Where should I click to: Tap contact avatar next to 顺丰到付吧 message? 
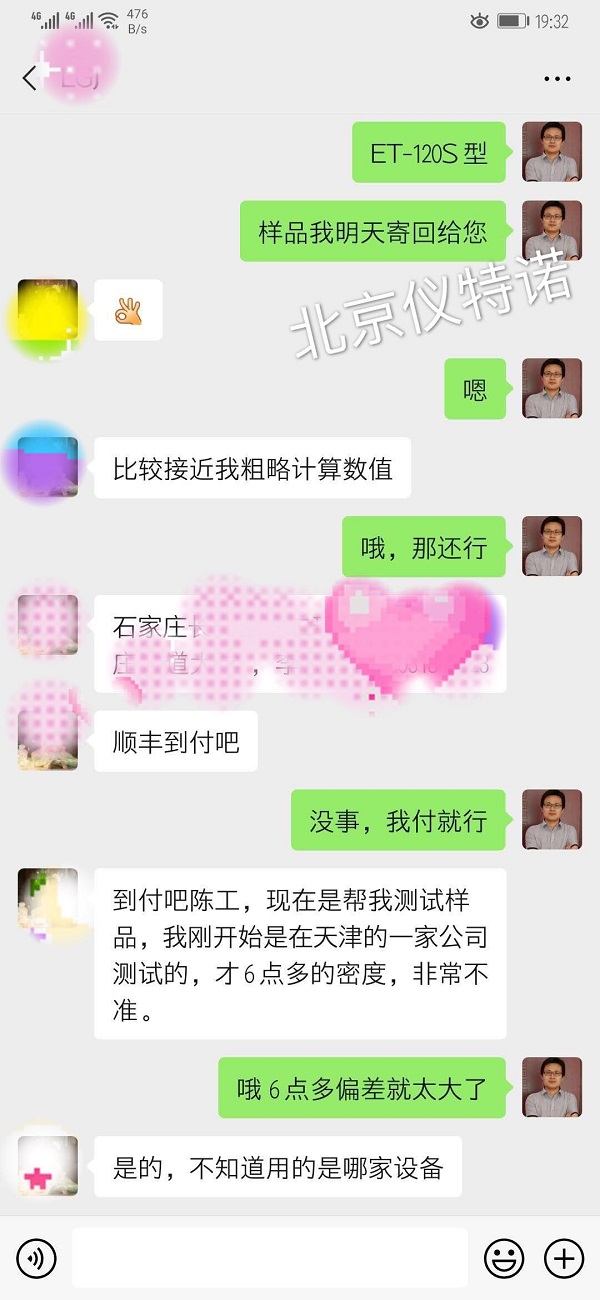48,740
